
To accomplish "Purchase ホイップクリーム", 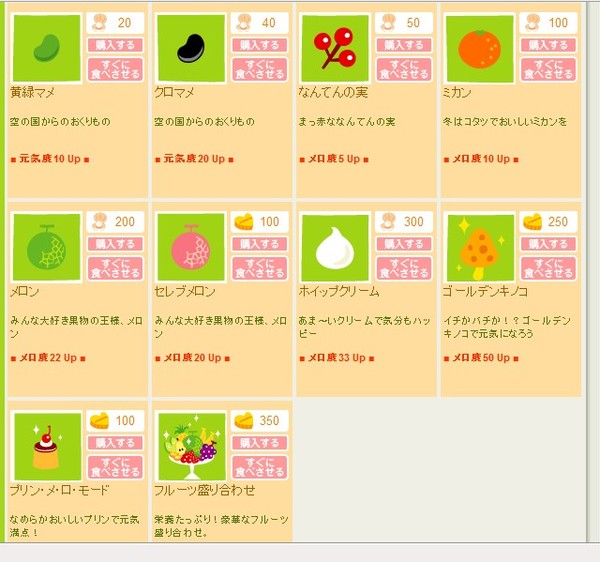I will 404,244.
